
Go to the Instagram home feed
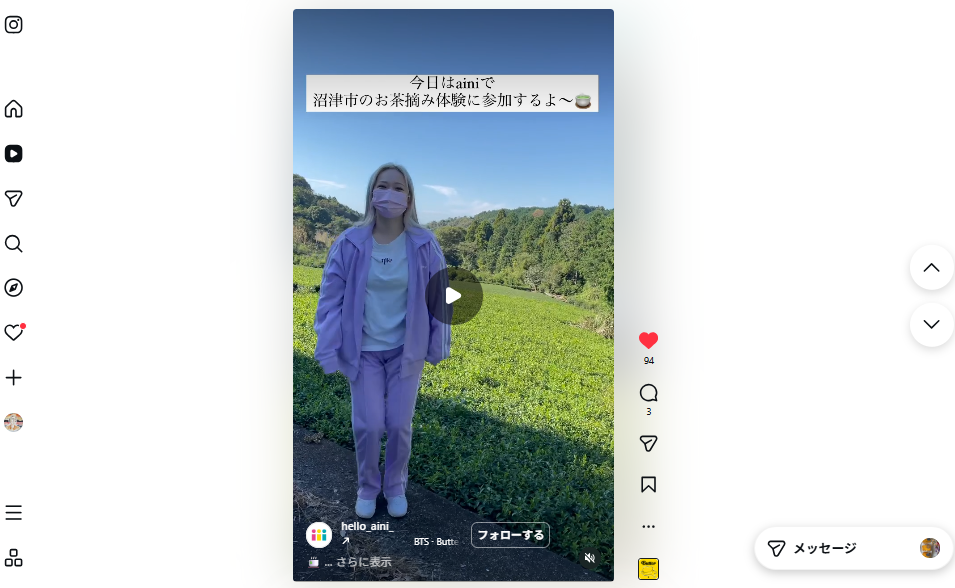(x=14, y=109)
